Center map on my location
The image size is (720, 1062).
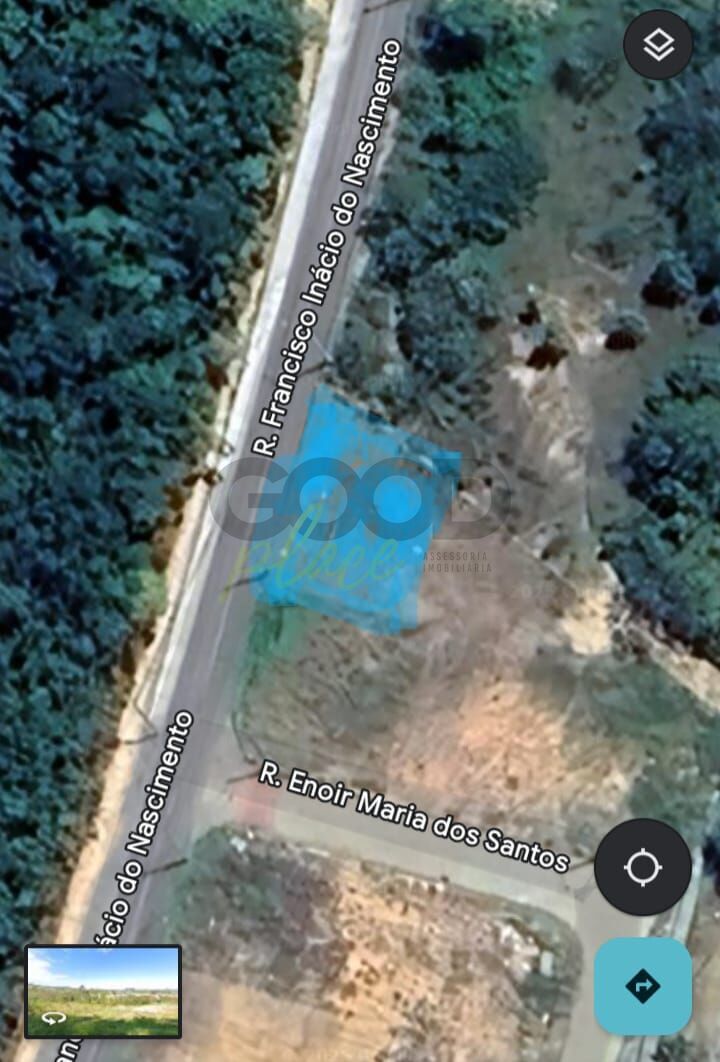click(x=642, y=867)
